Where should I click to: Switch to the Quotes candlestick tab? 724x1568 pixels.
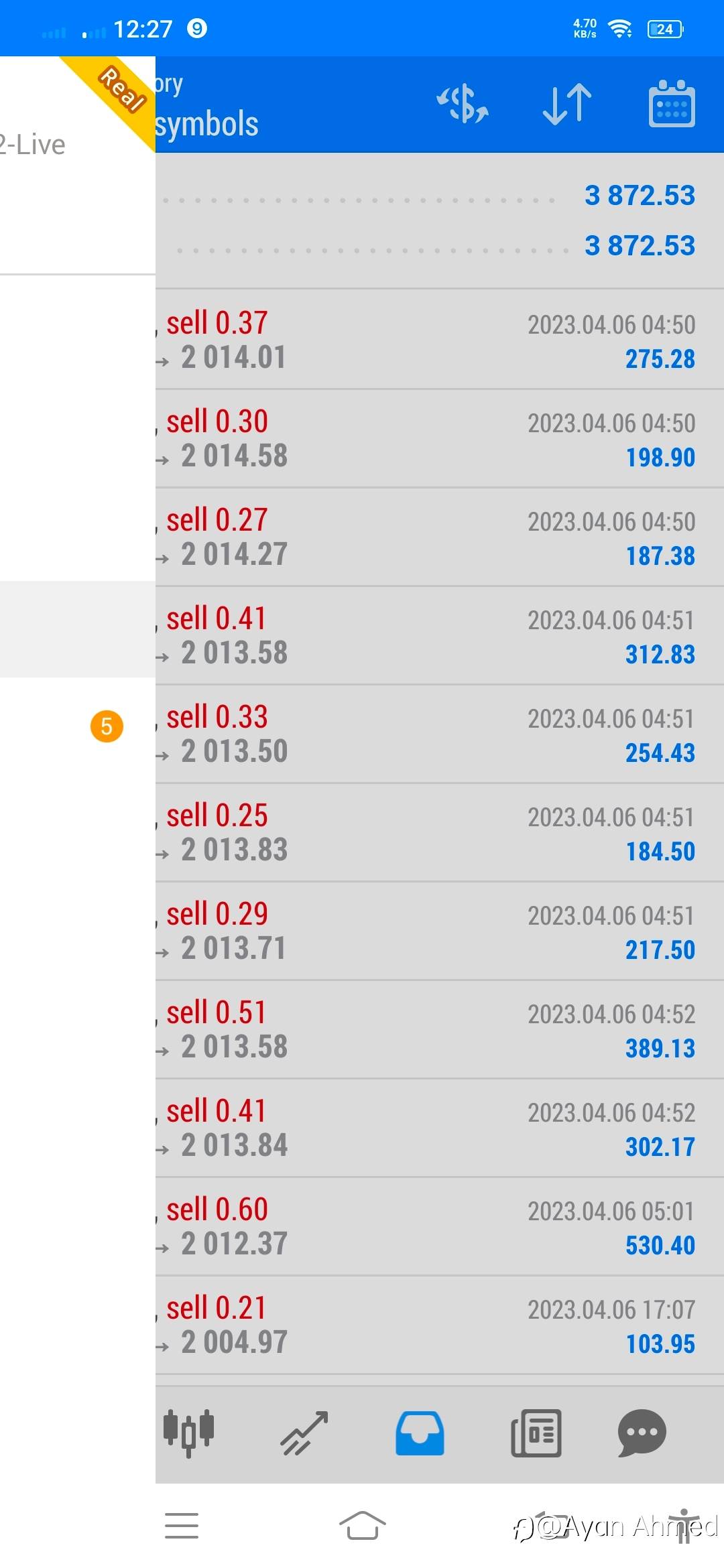pyautogui.click(x=188, y=1433)
